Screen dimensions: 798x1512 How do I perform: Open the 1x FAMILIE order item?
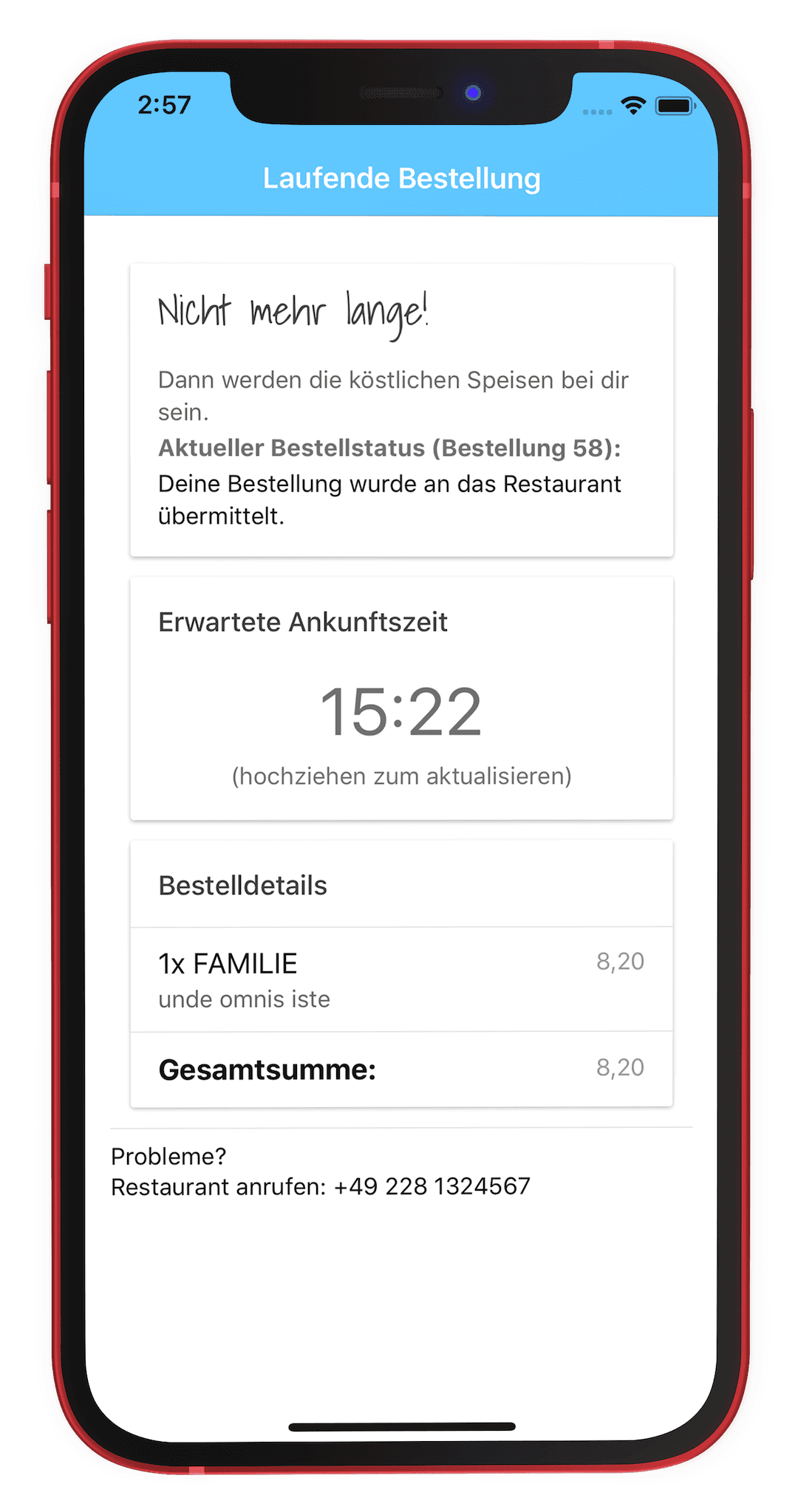click(400, 979)
